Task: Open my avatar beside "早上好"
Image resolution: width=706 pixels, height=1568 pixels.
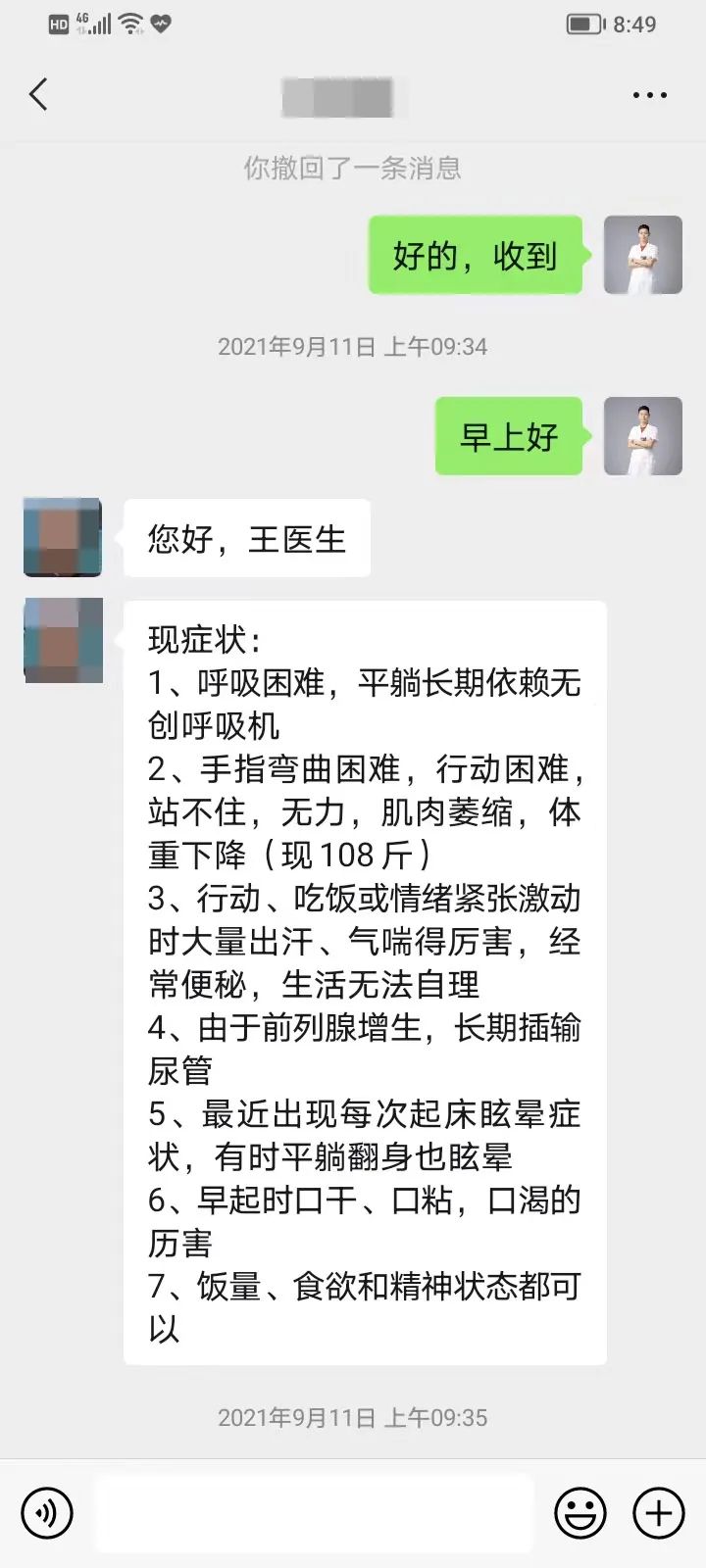Action: (643, 436)
